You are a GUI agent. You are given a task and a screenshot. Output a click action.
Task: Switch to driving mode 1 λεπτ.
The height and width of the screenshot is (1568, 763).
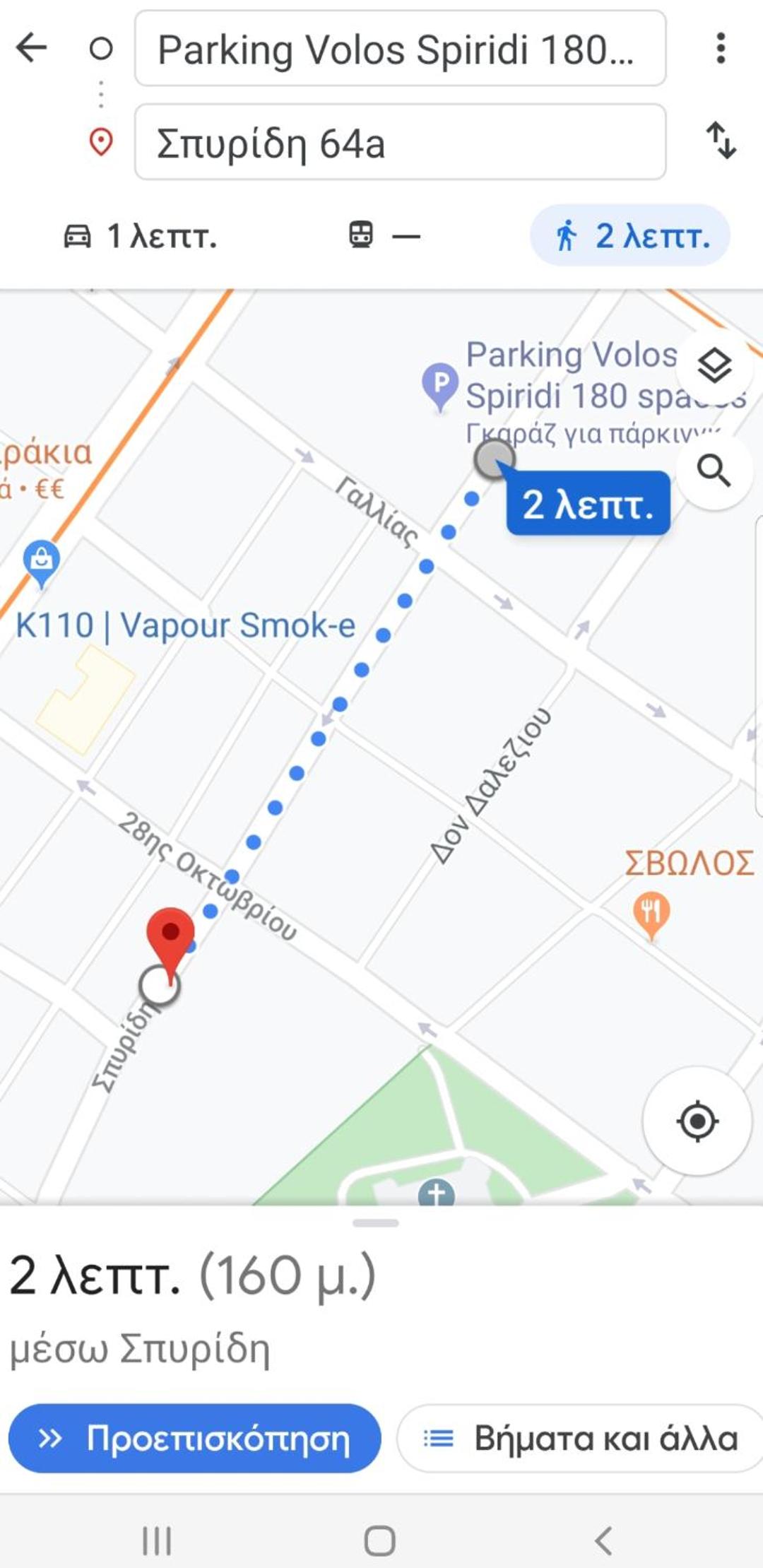coord(140,236)
